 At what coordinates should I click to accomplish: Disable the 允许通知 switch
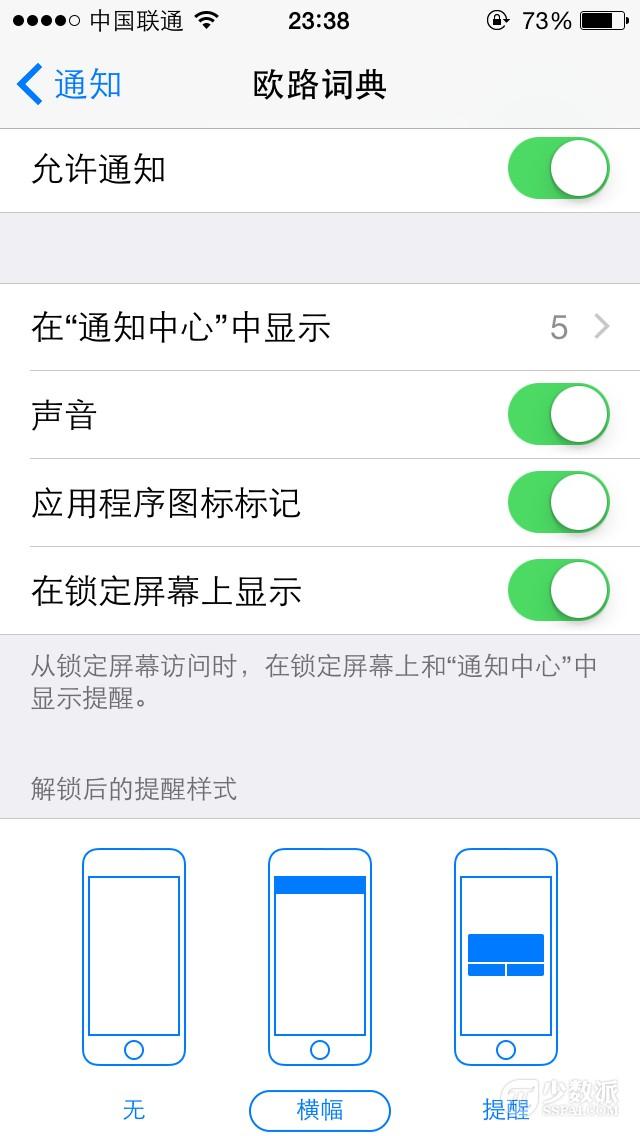click(558, 168)
